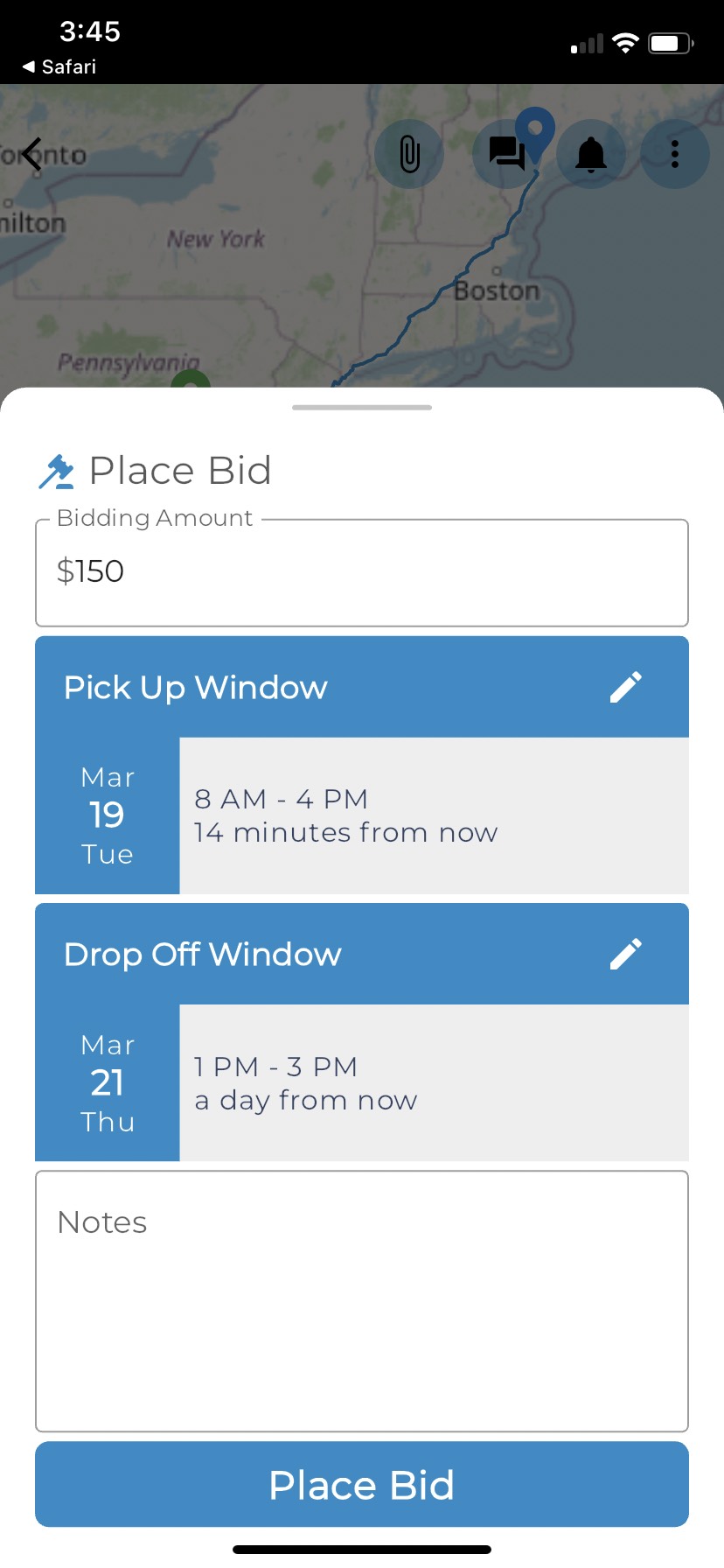Collapse the Place Bid panel grabber
The height and width of the screenshot is (1568, 724).
[x=361, y=406]
